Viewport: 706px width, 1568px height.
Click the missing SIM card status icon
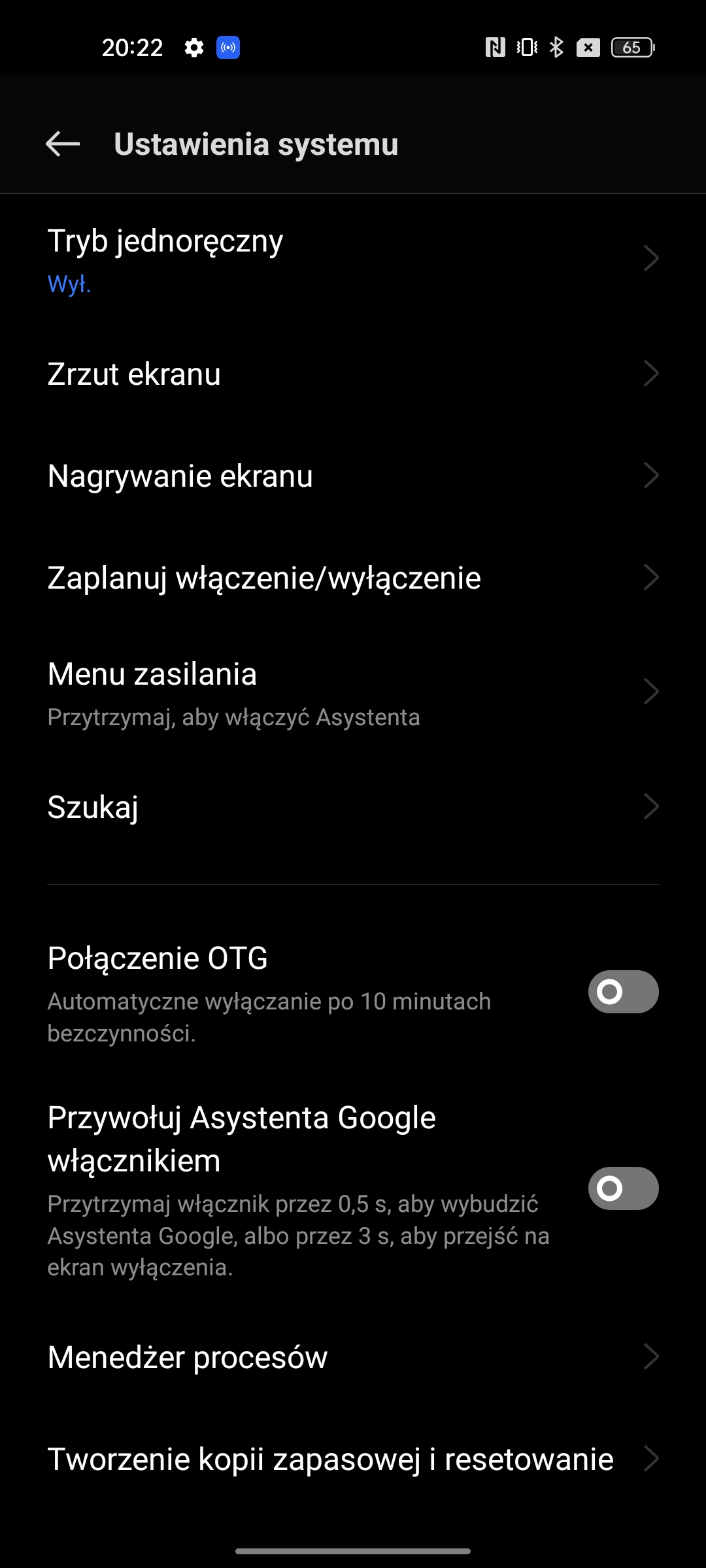[x=588, y=48]
